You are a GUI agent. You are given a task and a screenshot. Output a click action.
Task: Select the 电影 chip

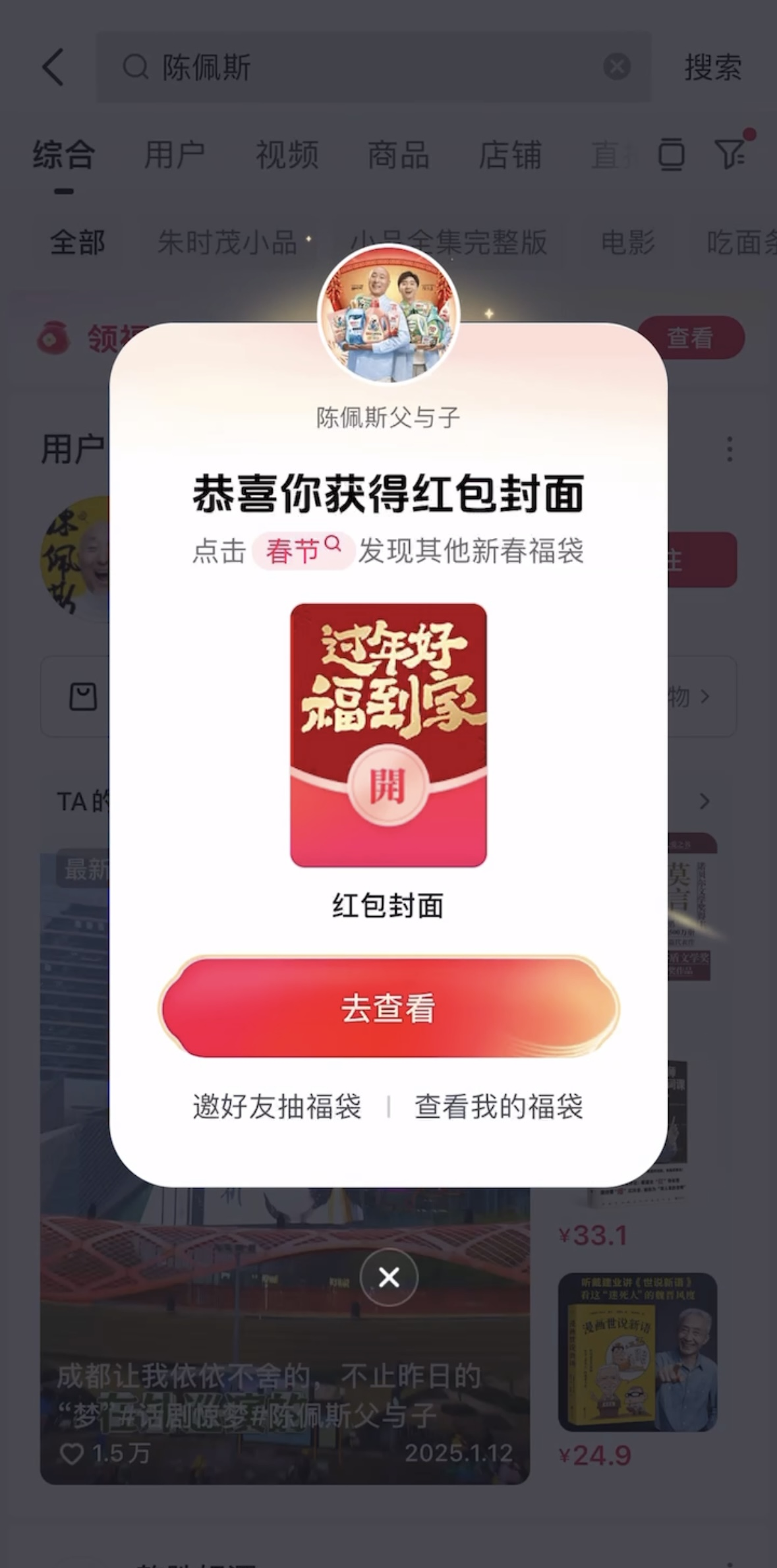pyautogui.click(x=627, y=243)
